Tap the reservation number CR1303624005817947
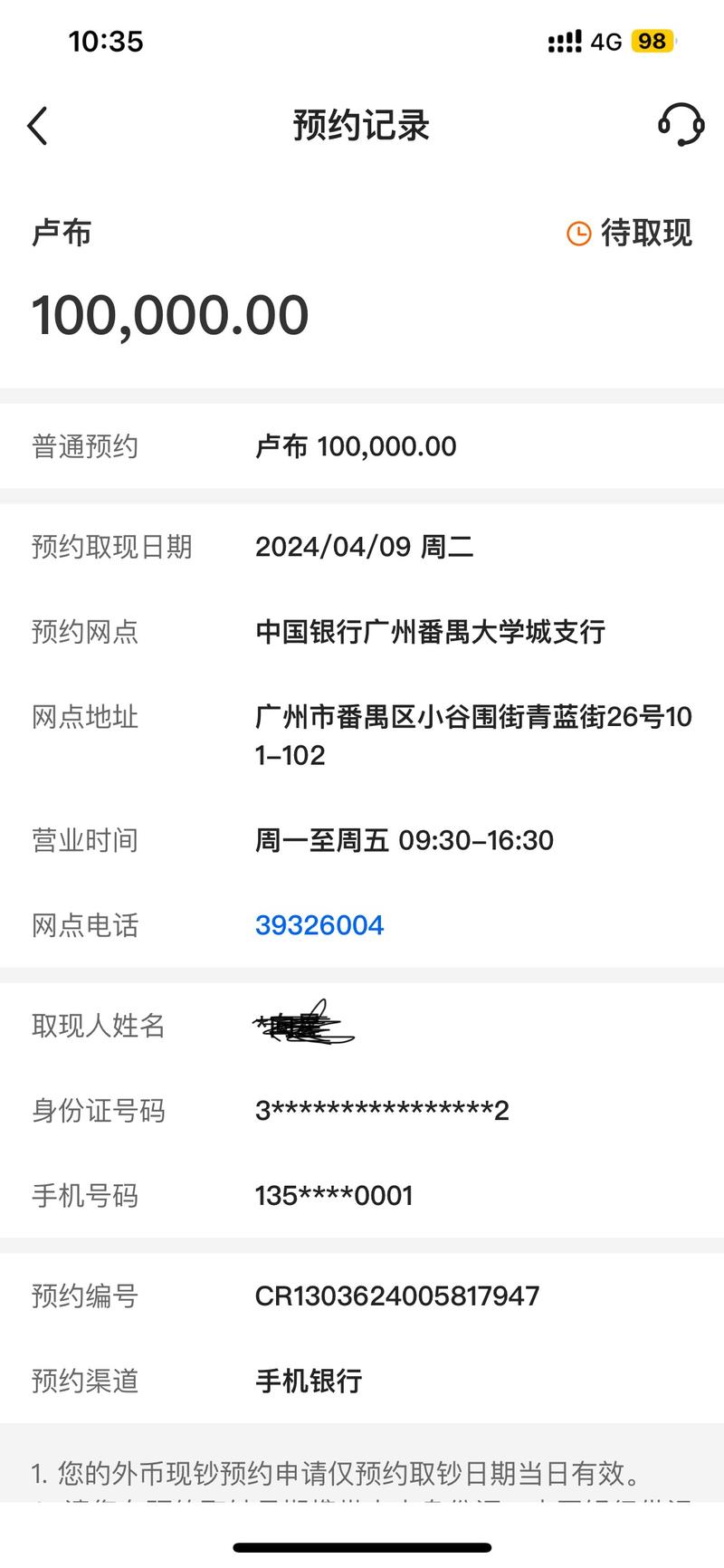Screen dimensions: 724x1568 tap(398, 1296)
